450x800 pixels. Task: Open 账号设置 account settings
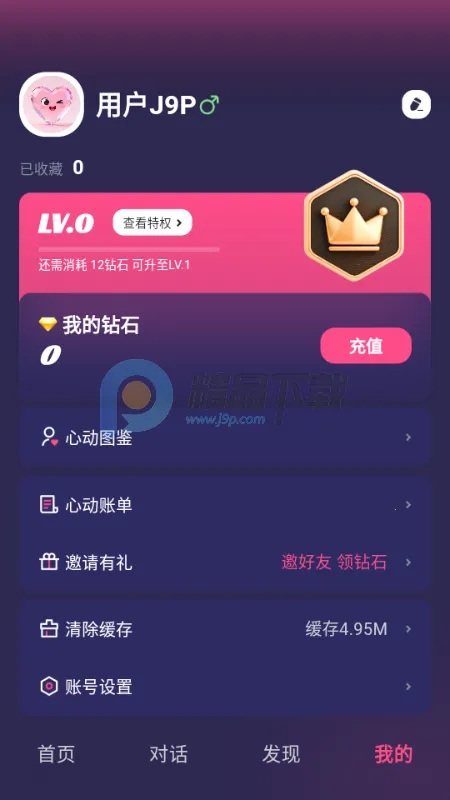(x=225, y=686)
